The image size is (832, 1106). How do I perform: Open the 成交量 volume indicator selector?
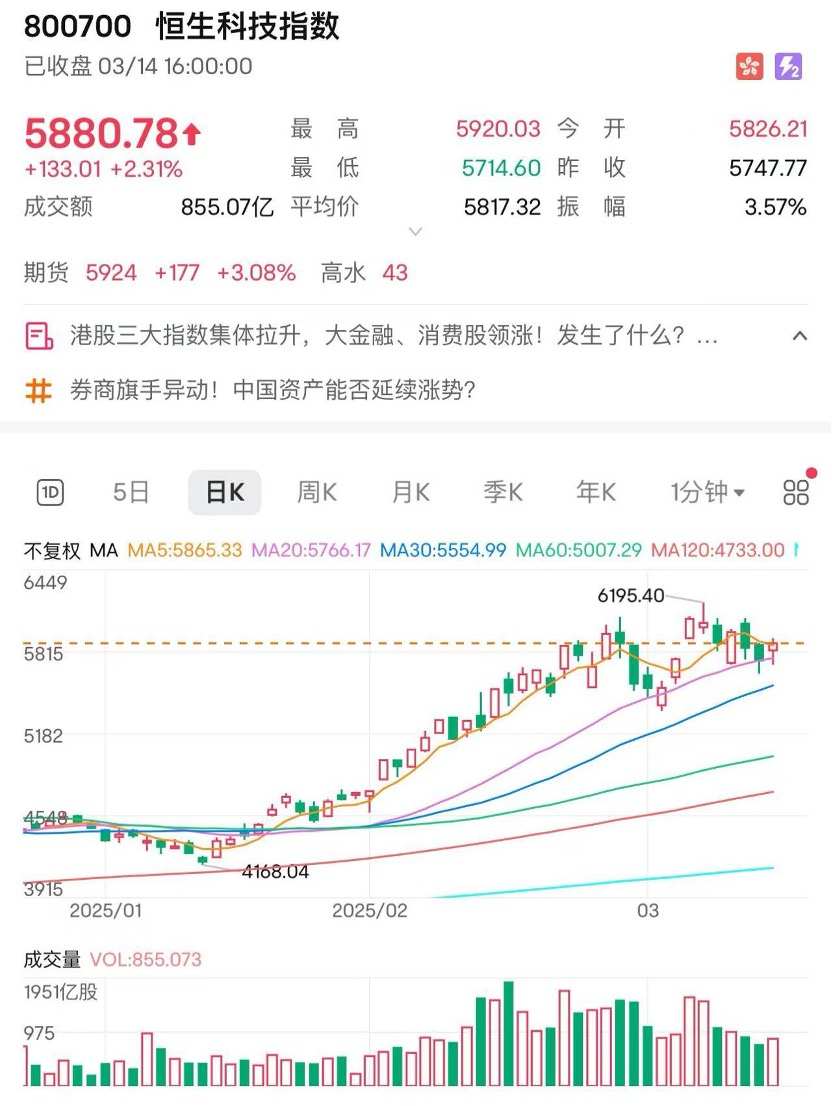tap(52, 960)
